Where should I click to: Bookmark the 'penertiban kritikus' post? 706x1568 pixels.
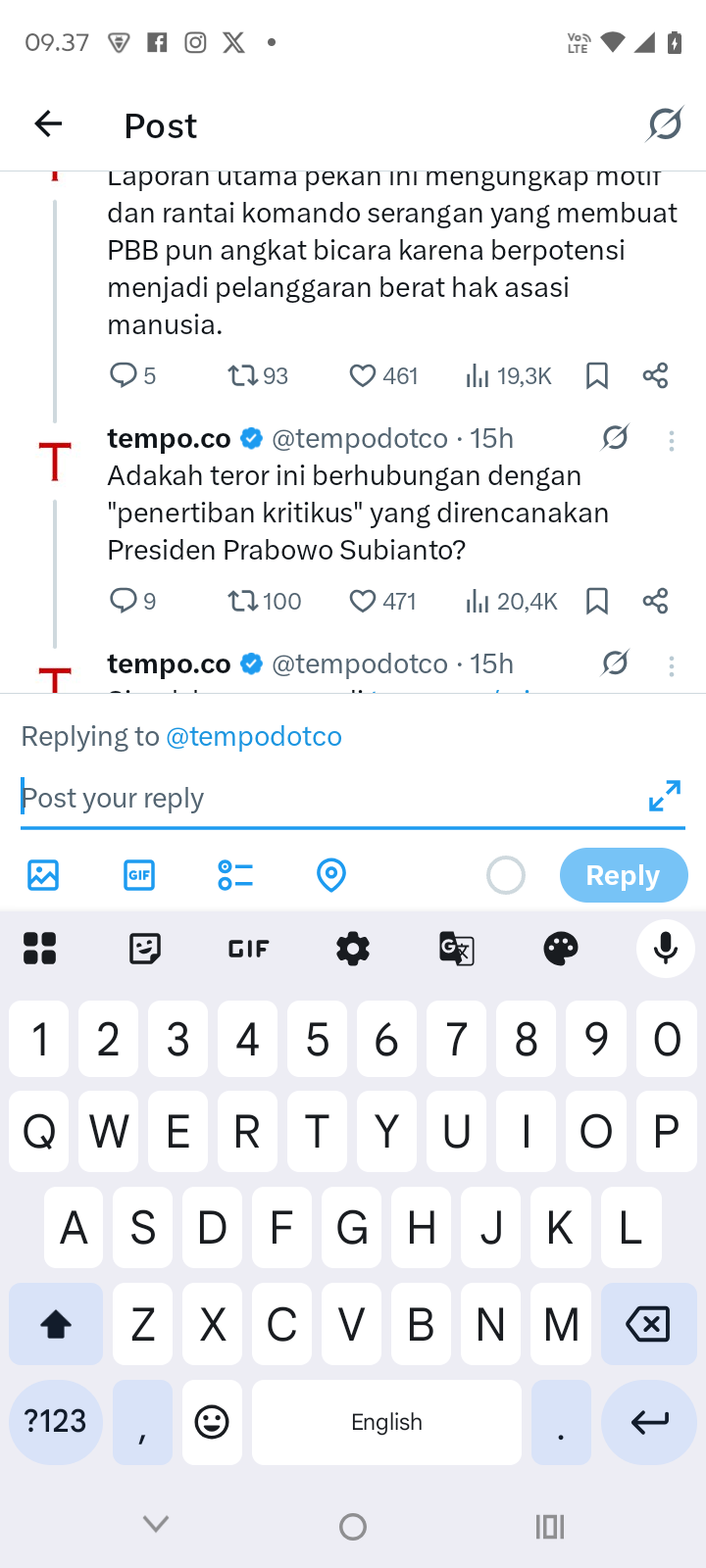click(596, 601)
